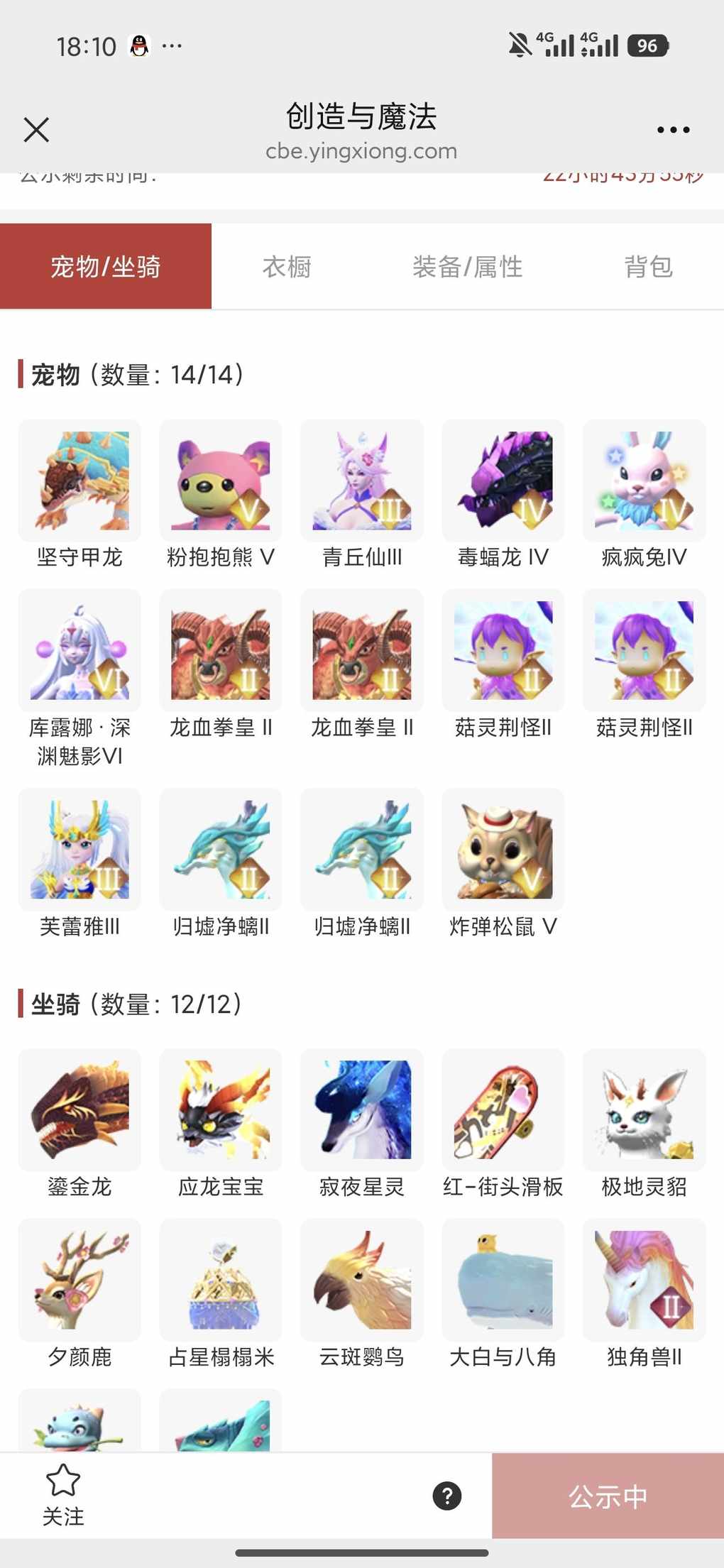724x1568 pixels.
Task: Tap the 公示中 button
Action: (608, 1496)
